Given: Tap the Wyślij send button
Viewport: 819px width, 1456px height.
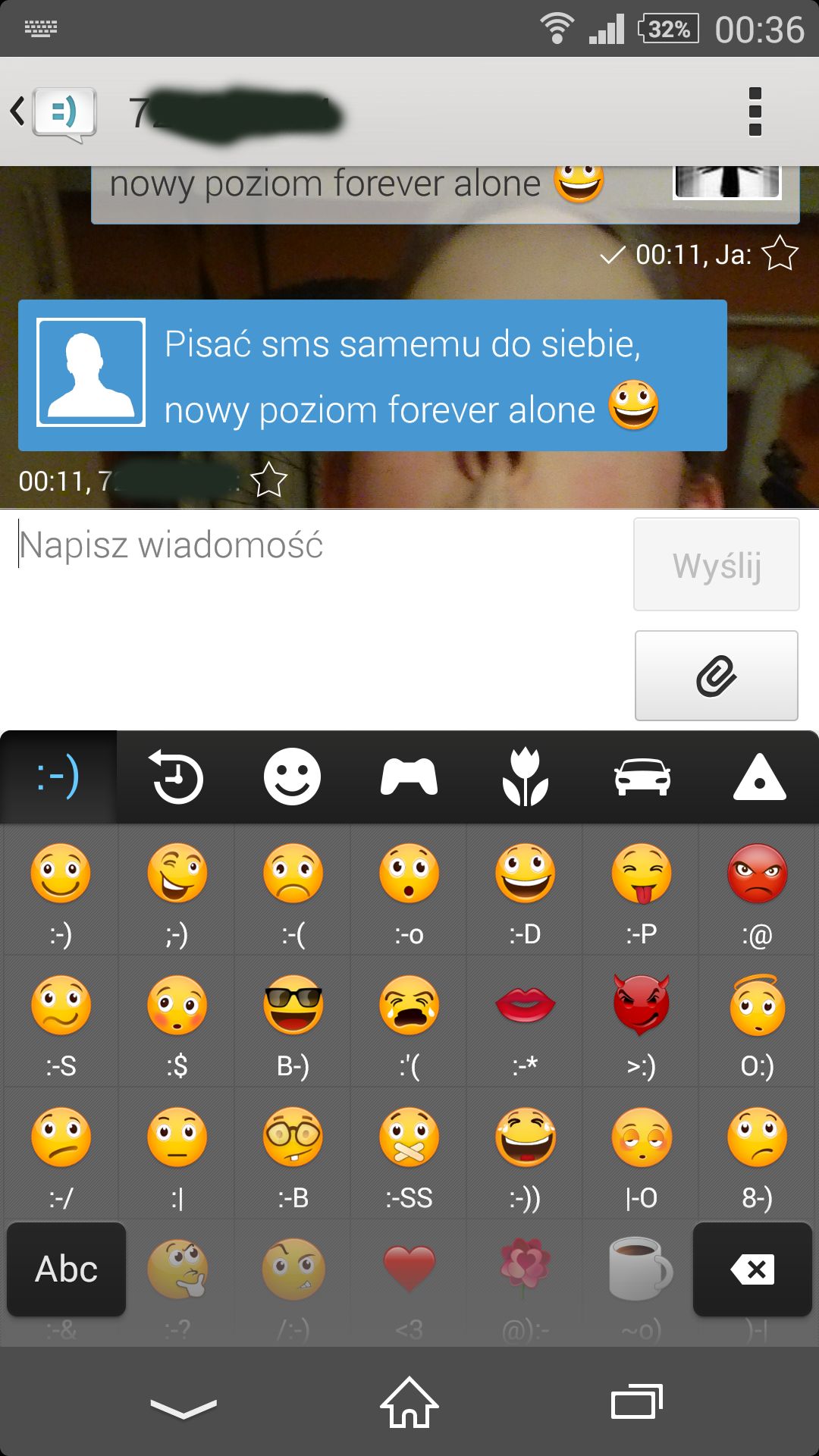Looking at the screenshot, I should point(716,565).
